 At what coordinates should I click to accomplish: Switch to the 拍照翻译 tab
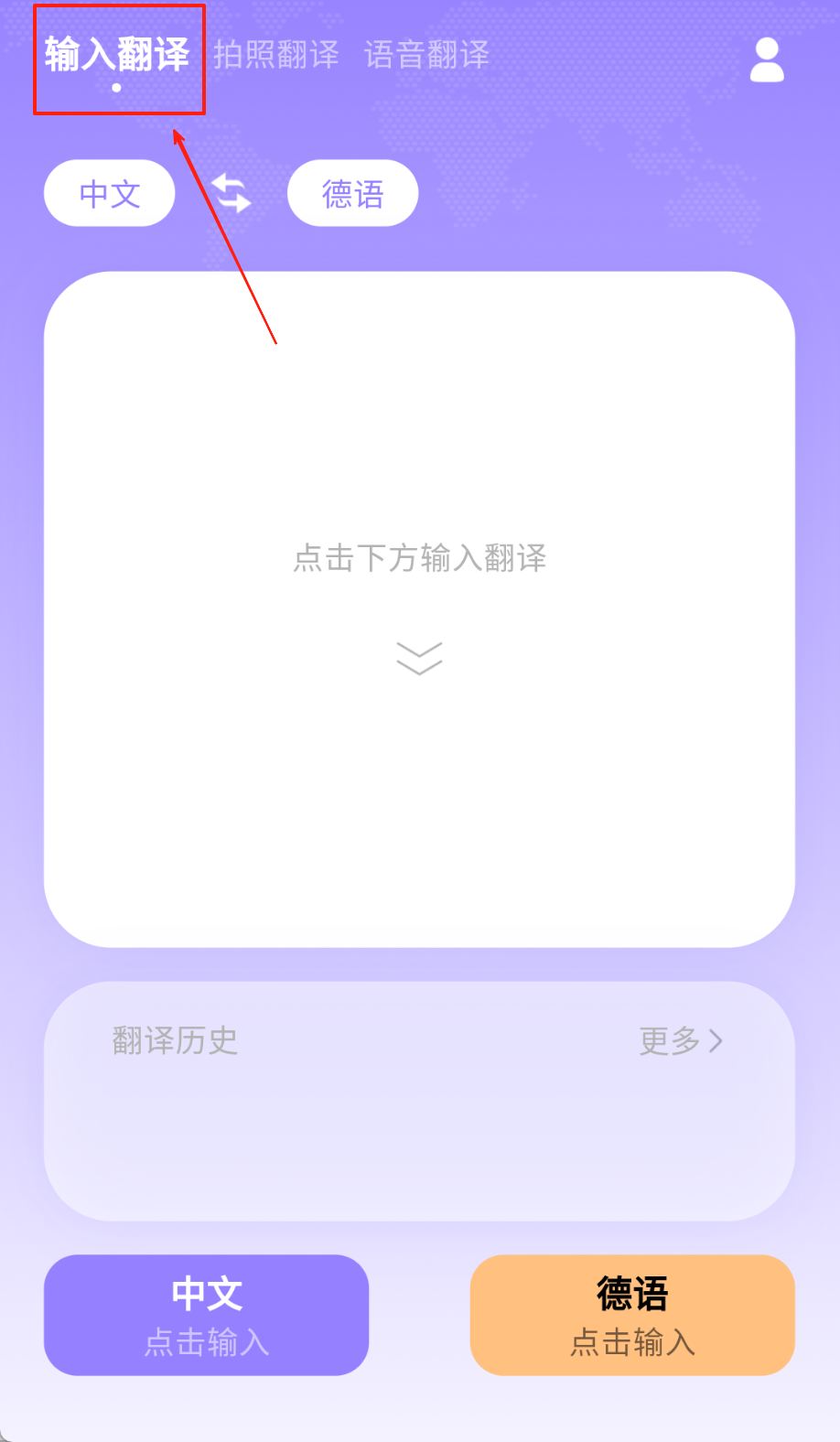pos(275,55)
